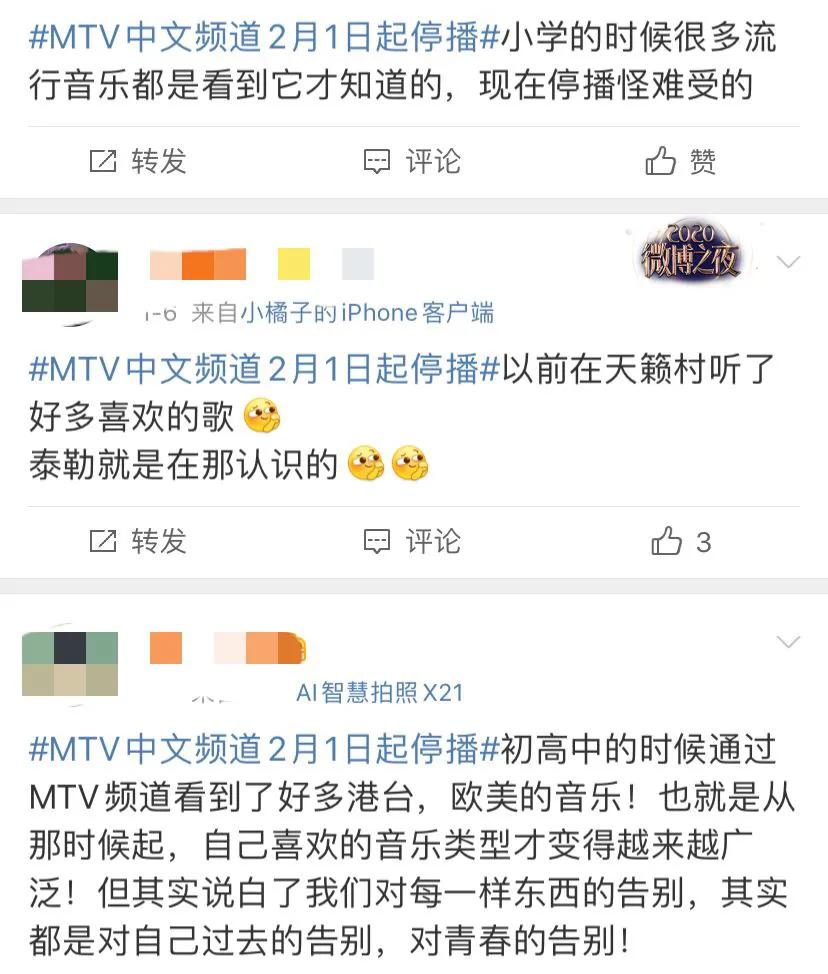
Task: Click the like count number 3
Action: [705, 542]
